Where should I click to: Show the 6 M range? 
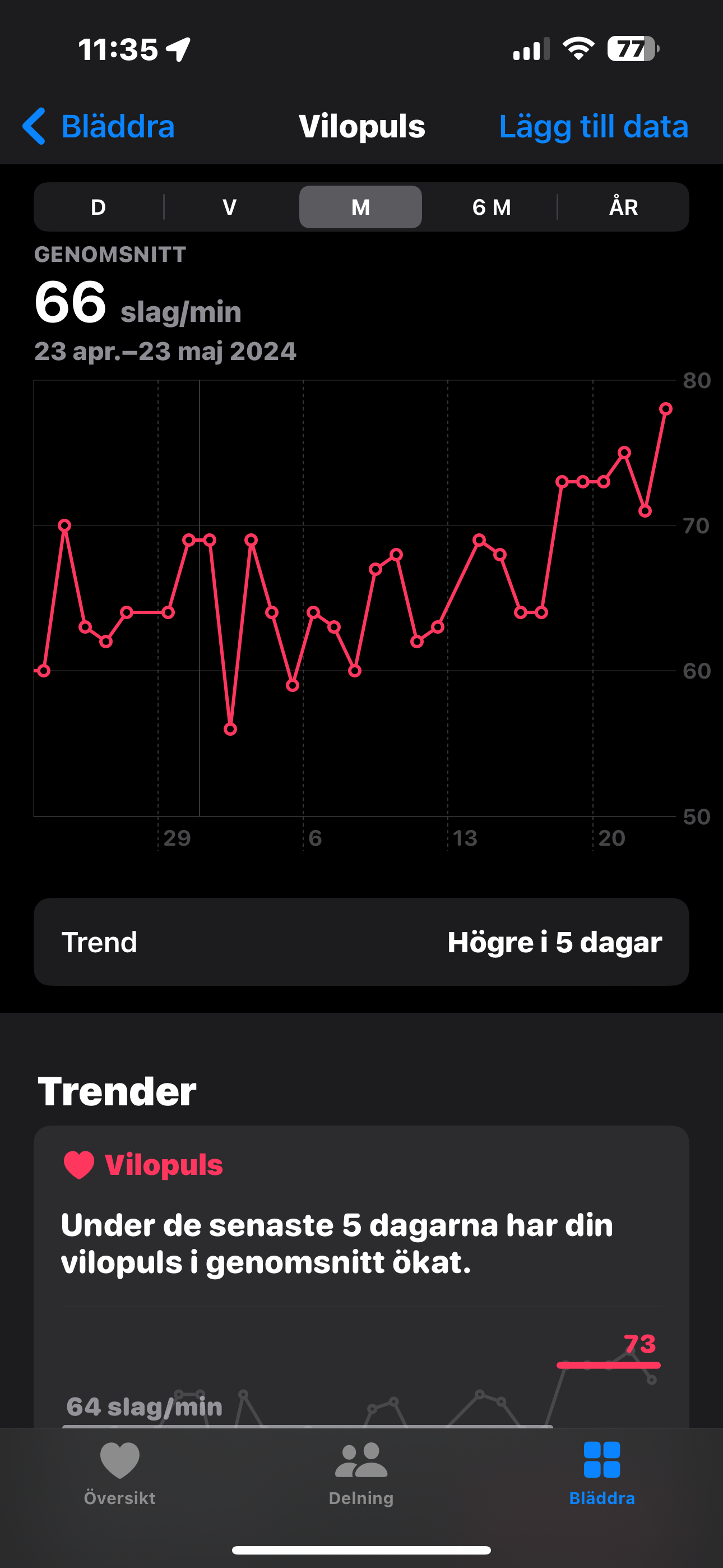click(x=492, y=207)
